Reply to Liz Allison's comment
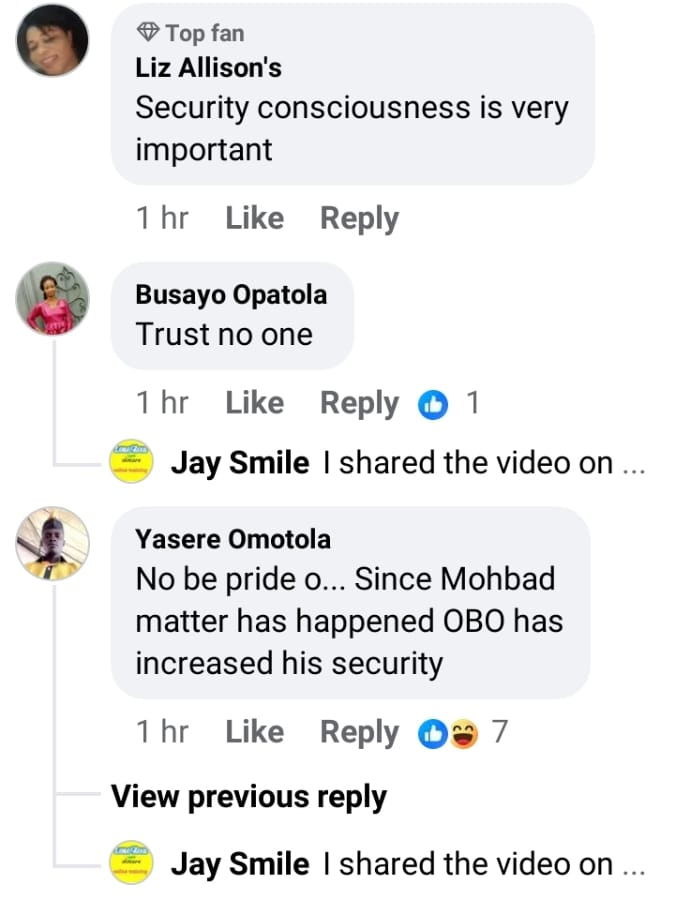The height and width of the screenshot is (904, 675). click(x=359, y=218)
